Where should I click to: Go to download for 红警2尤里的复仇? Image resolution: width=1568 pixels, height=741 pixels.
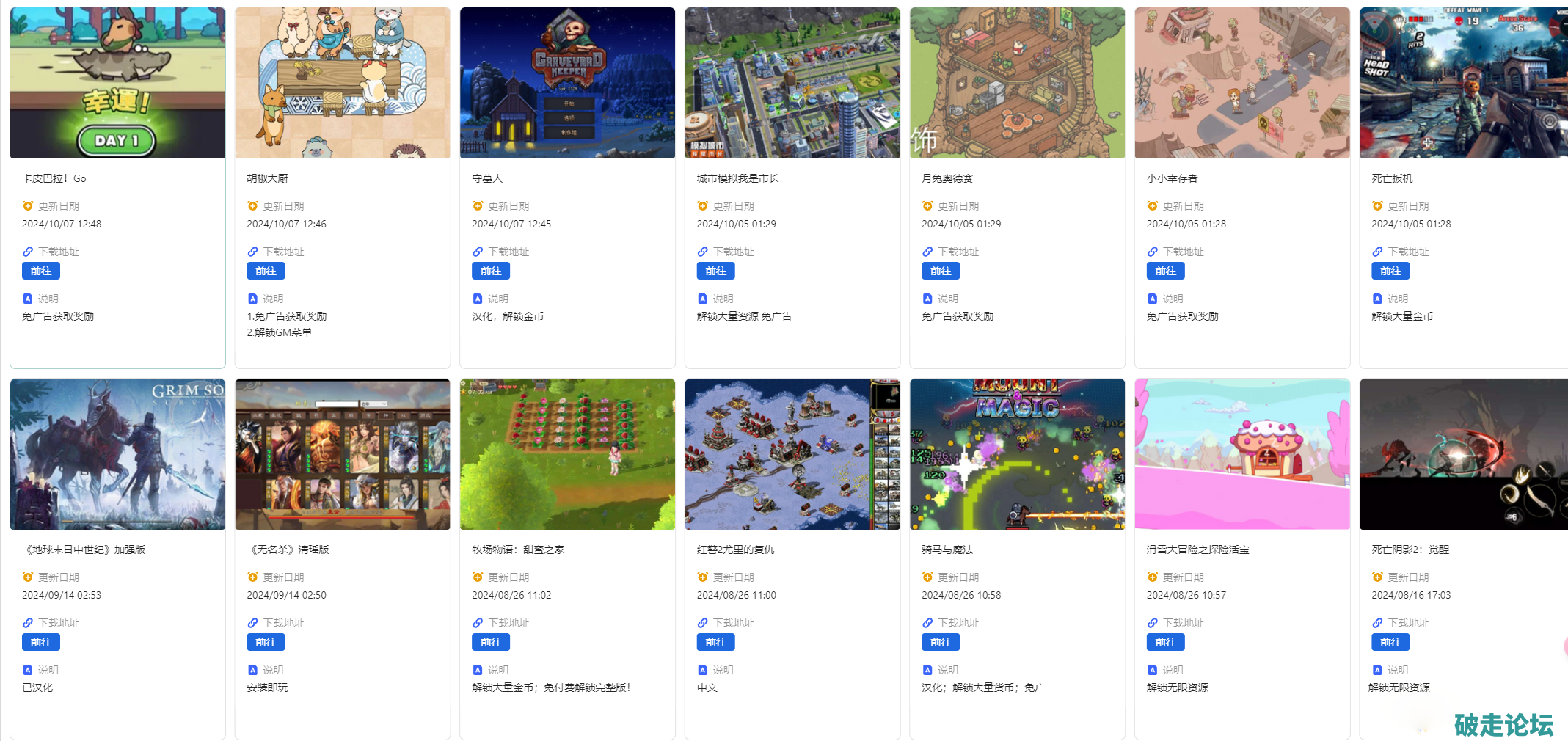point(715,642)
